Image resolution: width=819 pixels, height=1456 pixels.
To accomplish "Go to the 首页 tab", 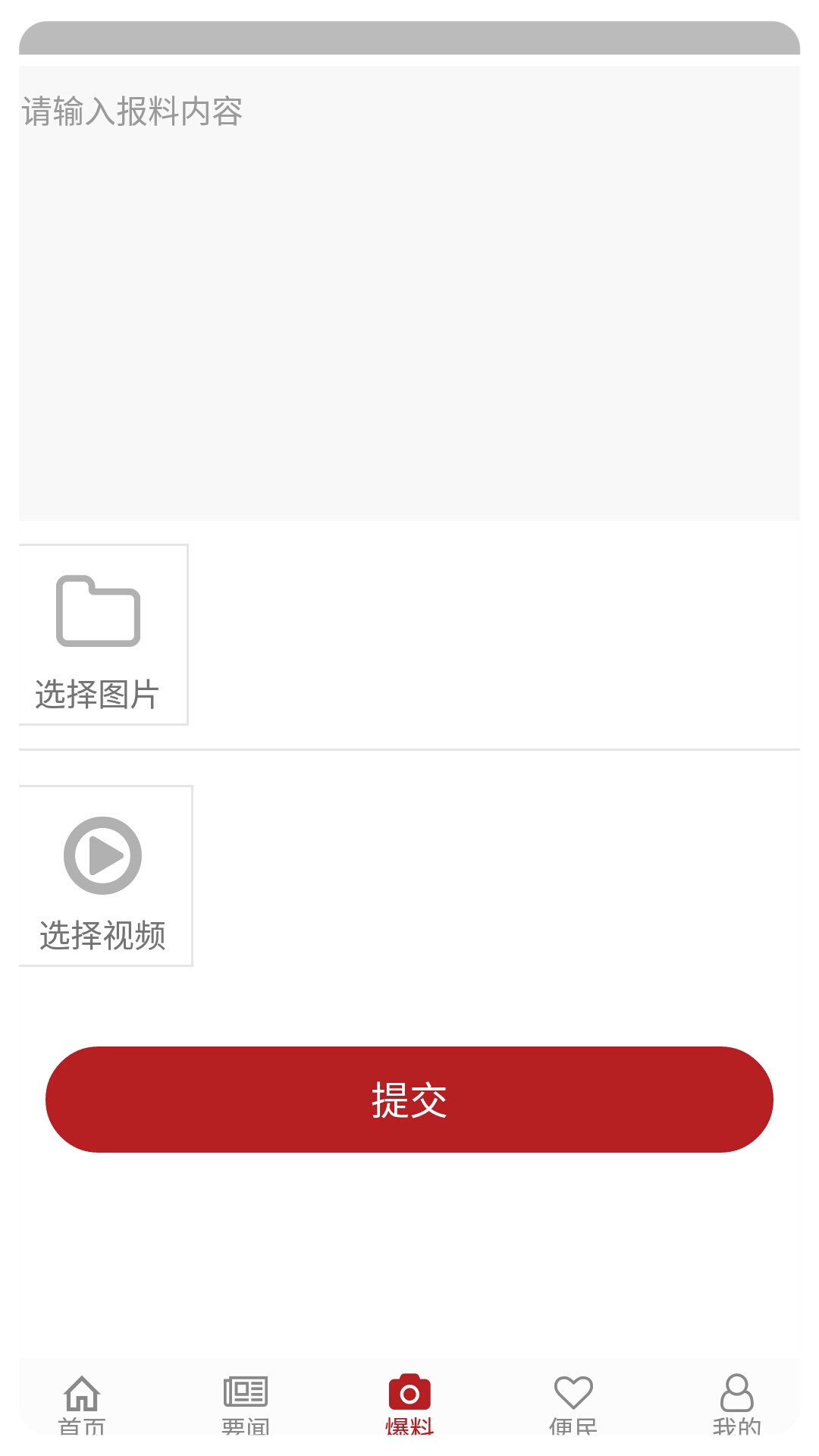I will [82, 1404].
